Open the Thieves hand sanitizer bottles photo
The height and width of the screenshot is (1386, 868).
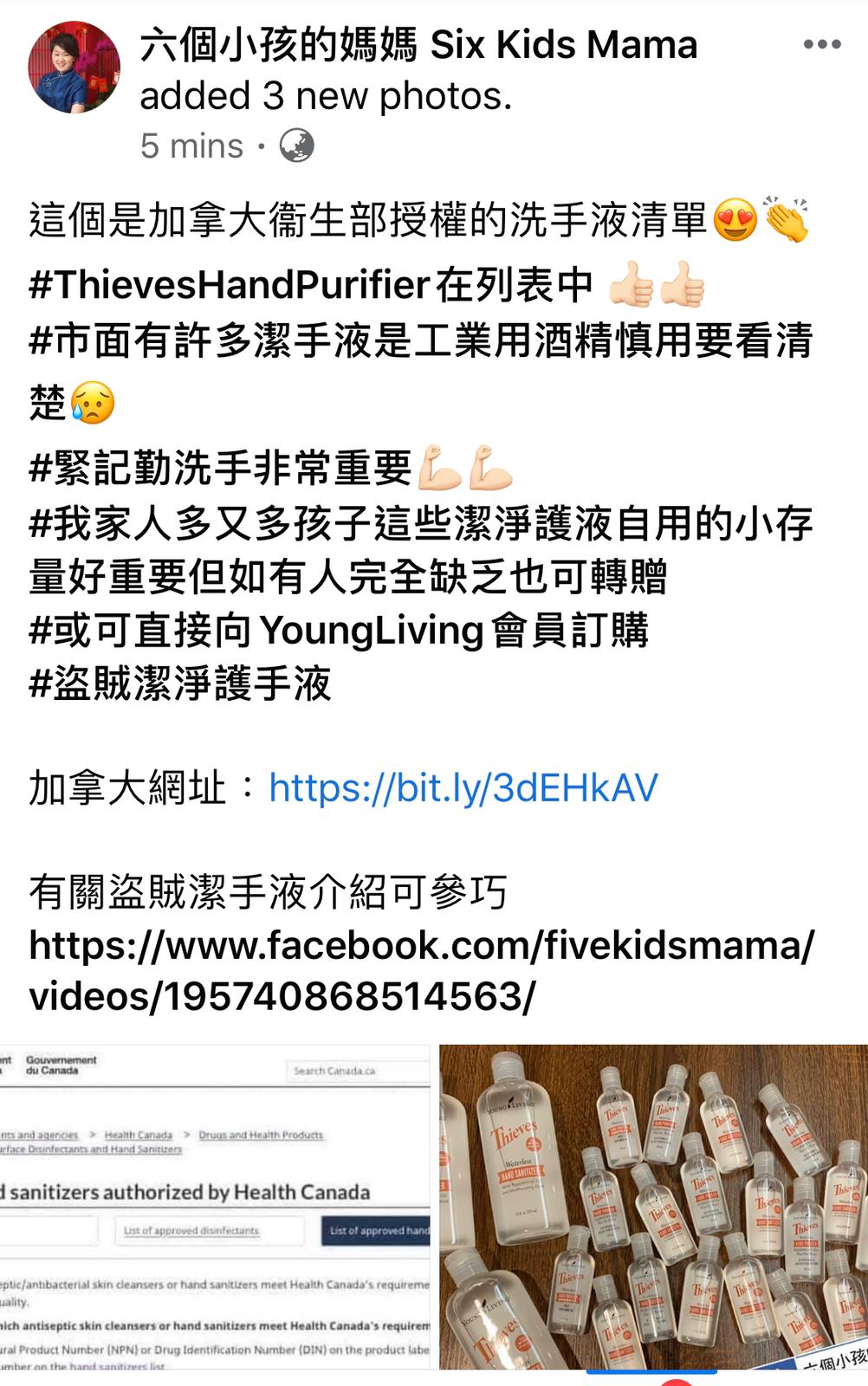(x=653, y=1207)
